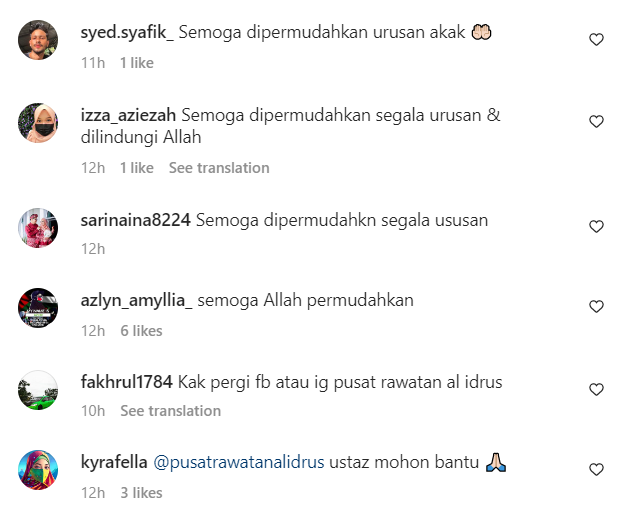Like fakhrul1784's comment
This screenshot has width=620, height=518.
tap(597, 389)
